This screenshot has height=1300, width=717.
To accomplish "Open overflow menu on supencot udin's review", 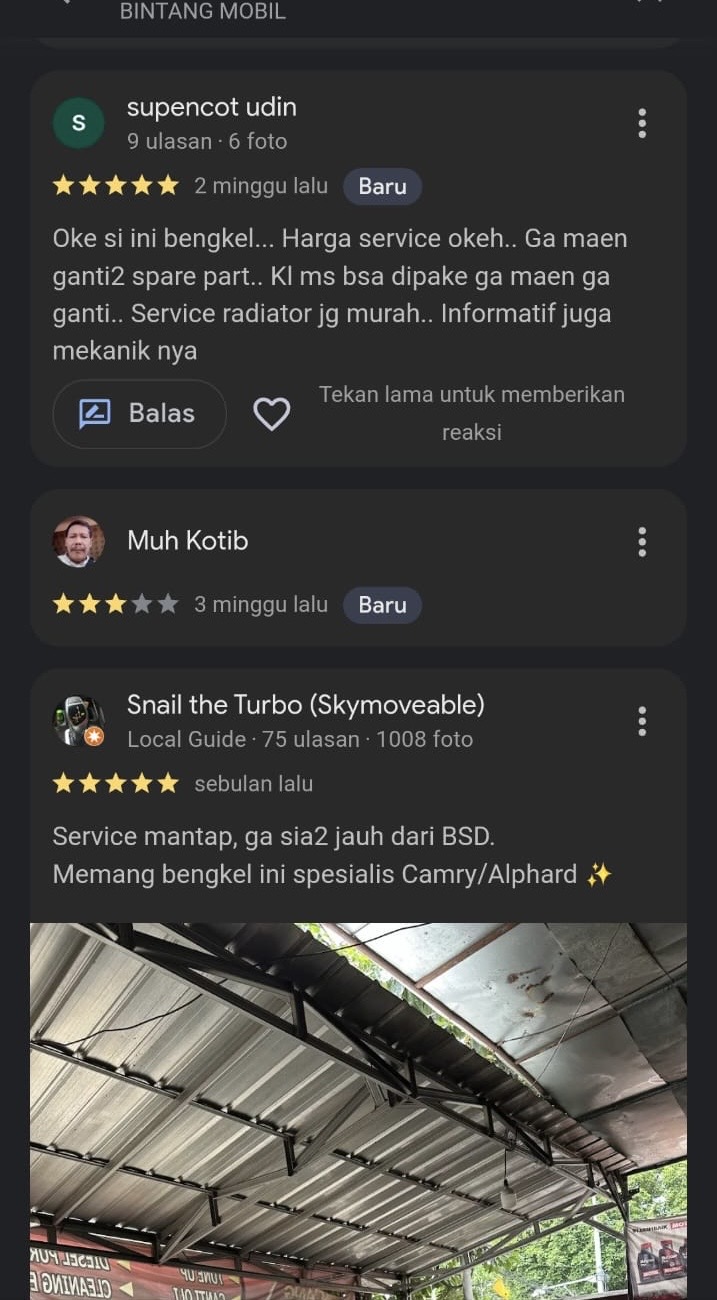I will tap(642, 123).
